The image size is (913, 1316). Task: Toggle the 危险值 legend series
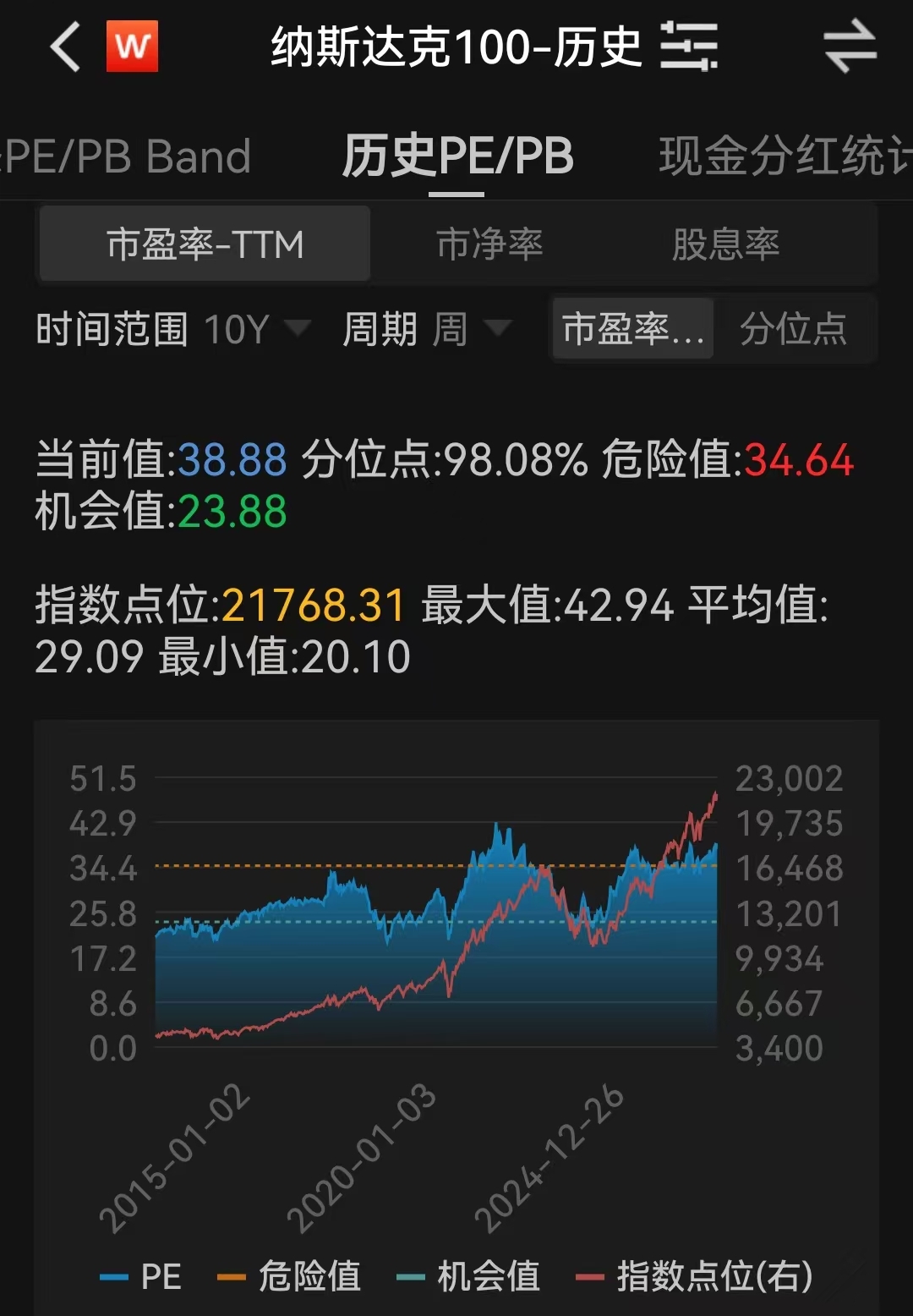(290, 1276)
